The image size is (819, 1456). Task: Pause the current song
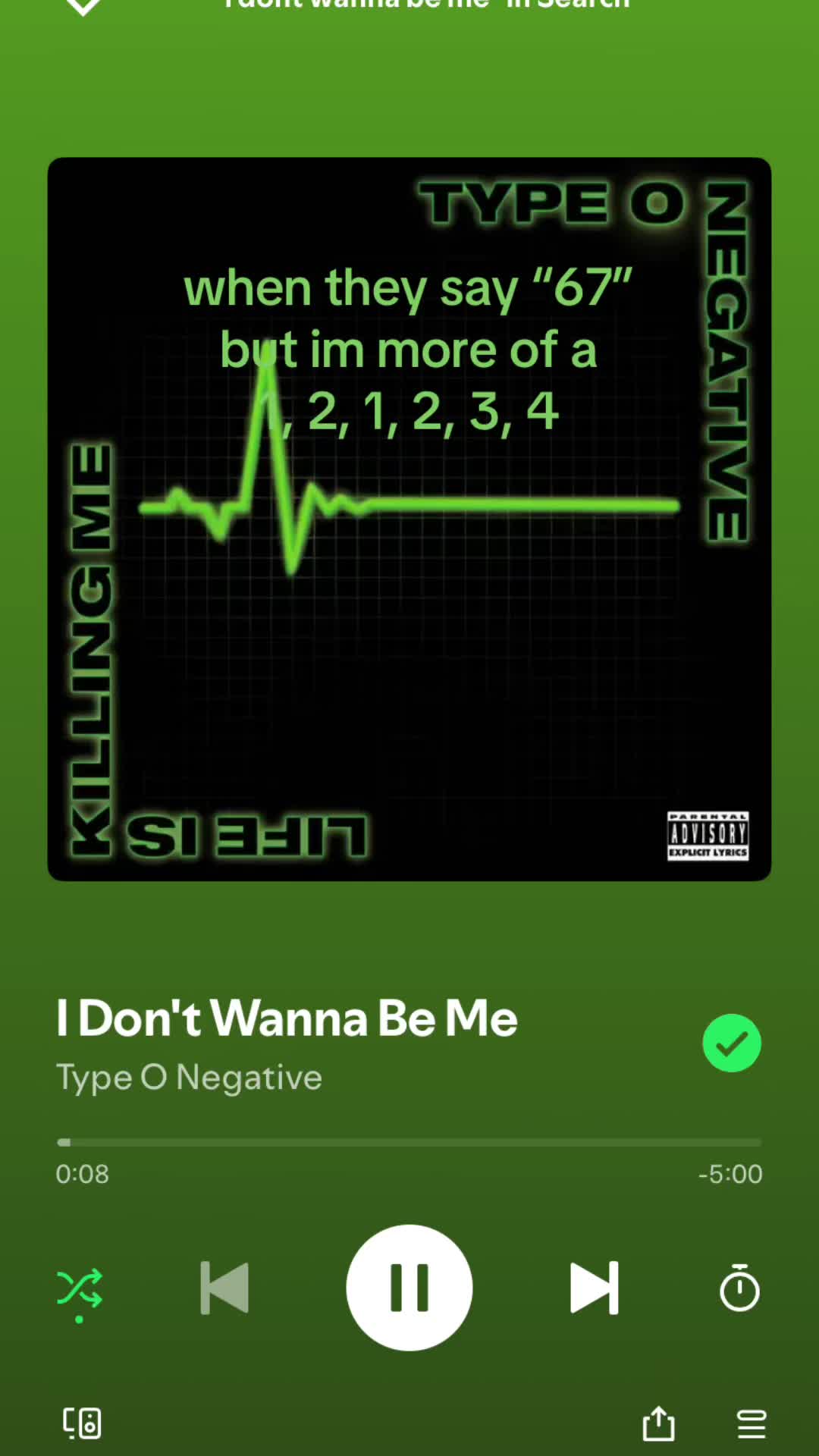click(x=409, y=1287)
